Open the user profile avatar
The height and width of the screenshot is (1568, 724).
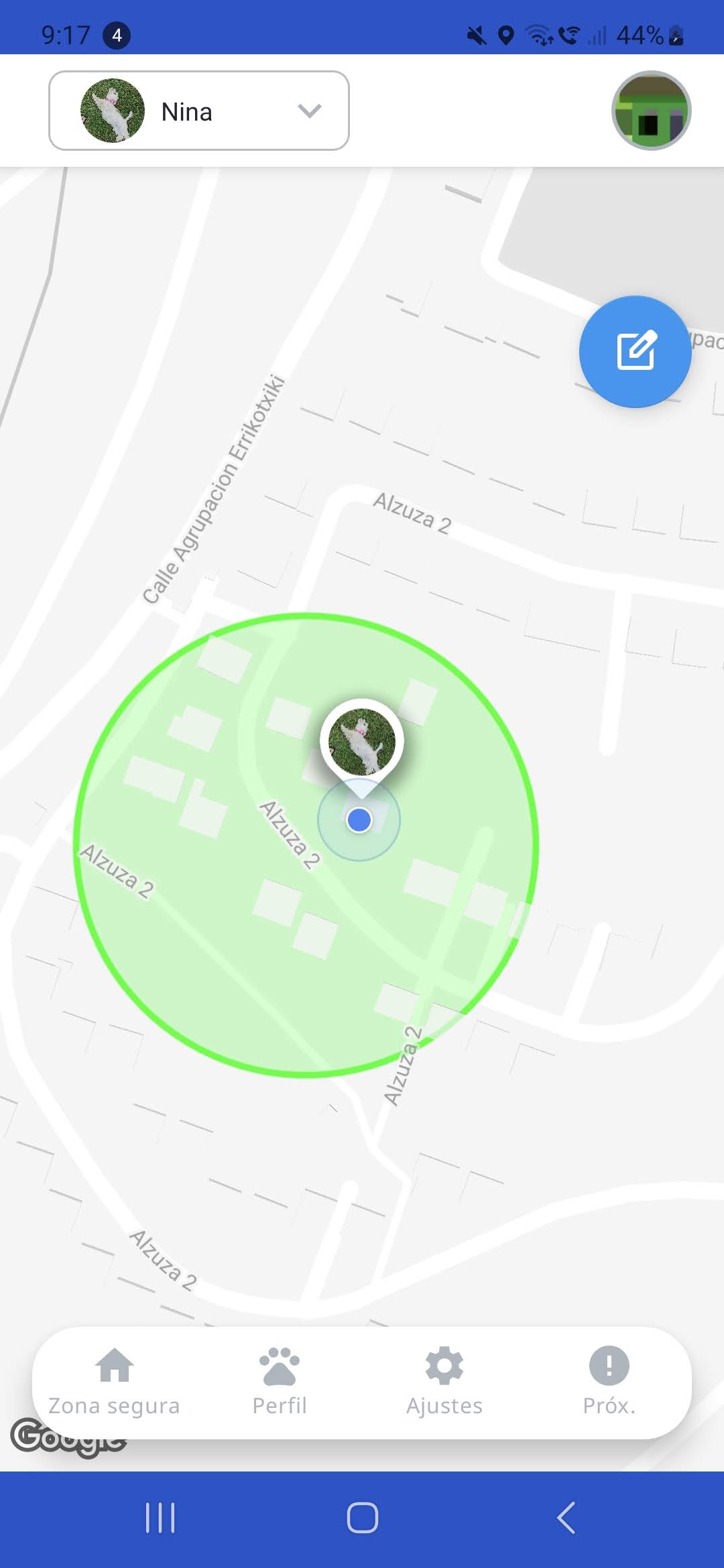pyautogui.click(x=651, y=111)
